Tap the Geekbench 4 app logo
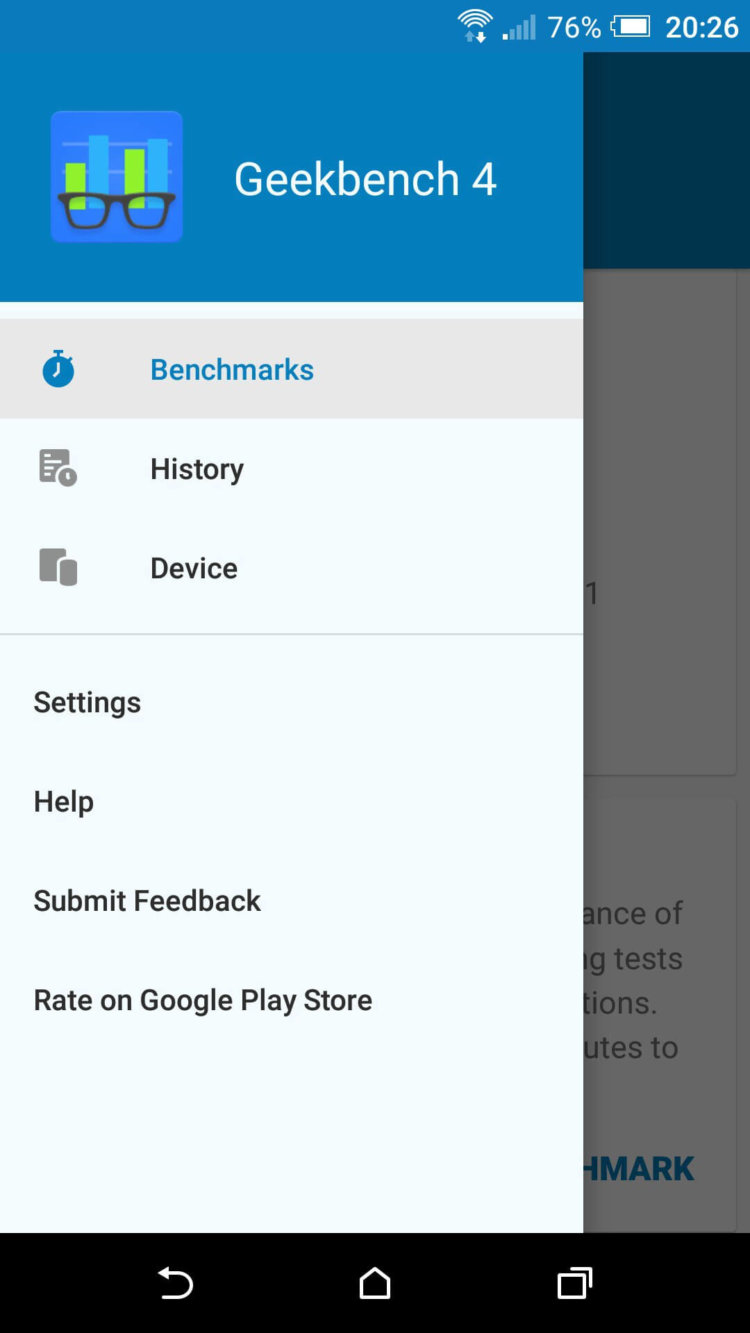The width and height of the screenshot is (750, 1333). click(116, 176)
